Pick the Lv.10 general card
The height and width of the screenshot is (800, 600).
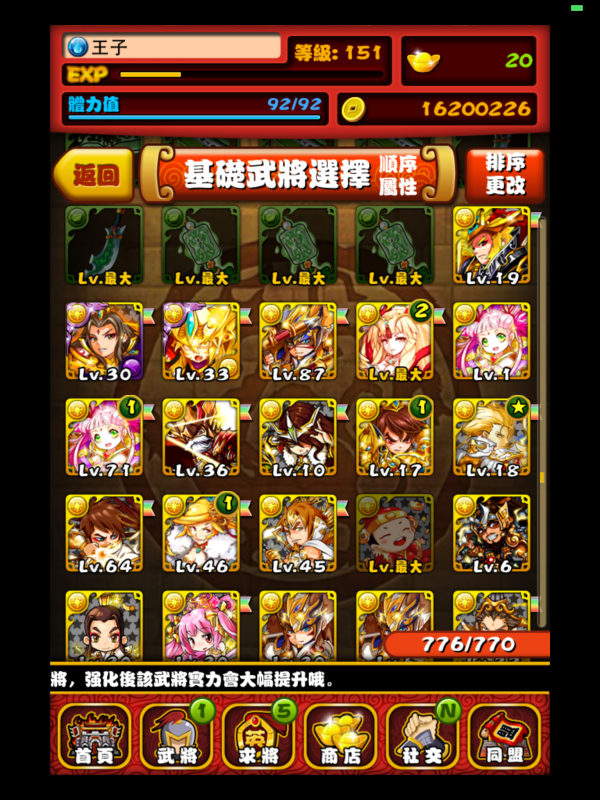click(x=298, y=437)
